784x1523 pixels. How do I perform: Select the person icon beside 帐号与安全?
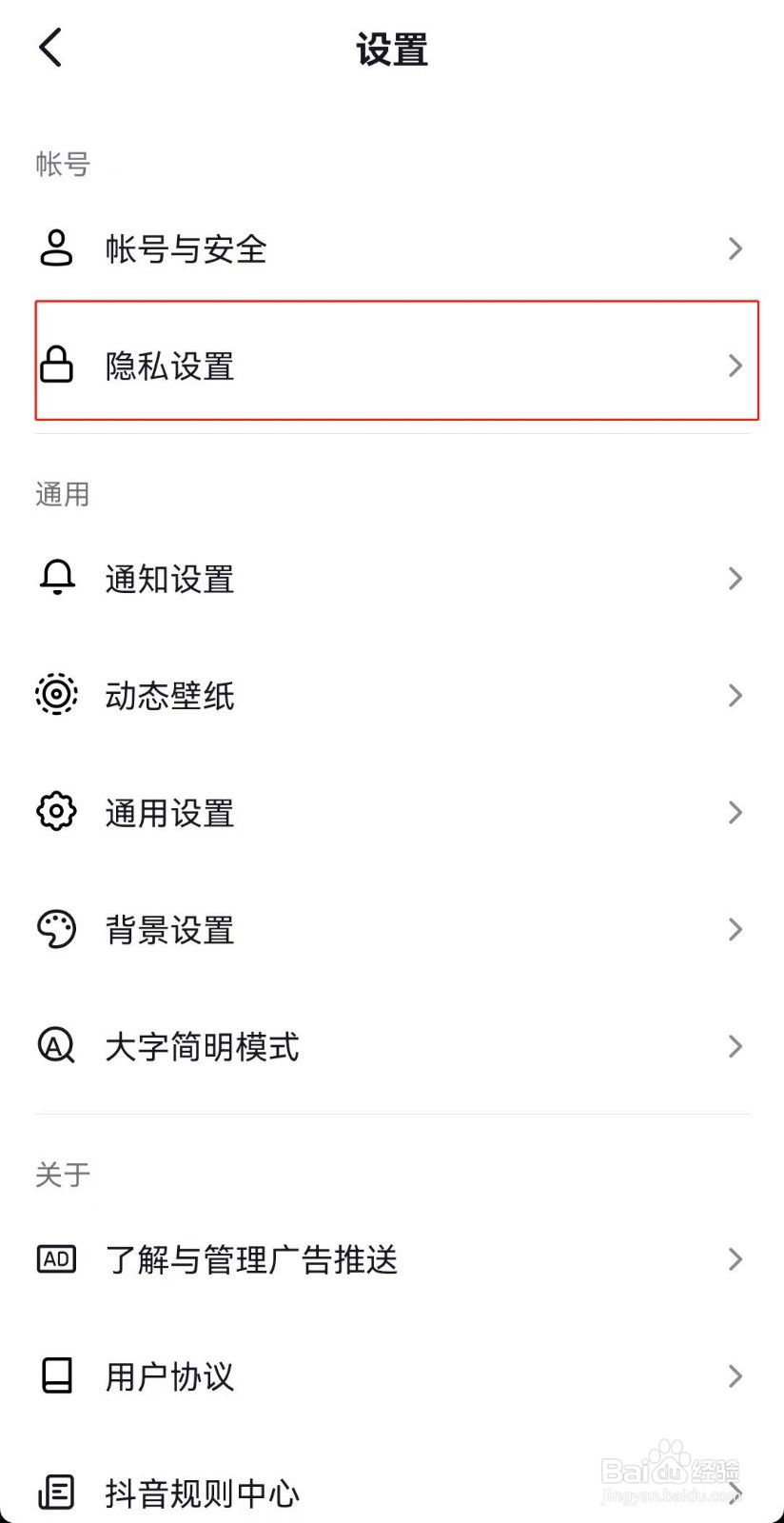(56, 248)
